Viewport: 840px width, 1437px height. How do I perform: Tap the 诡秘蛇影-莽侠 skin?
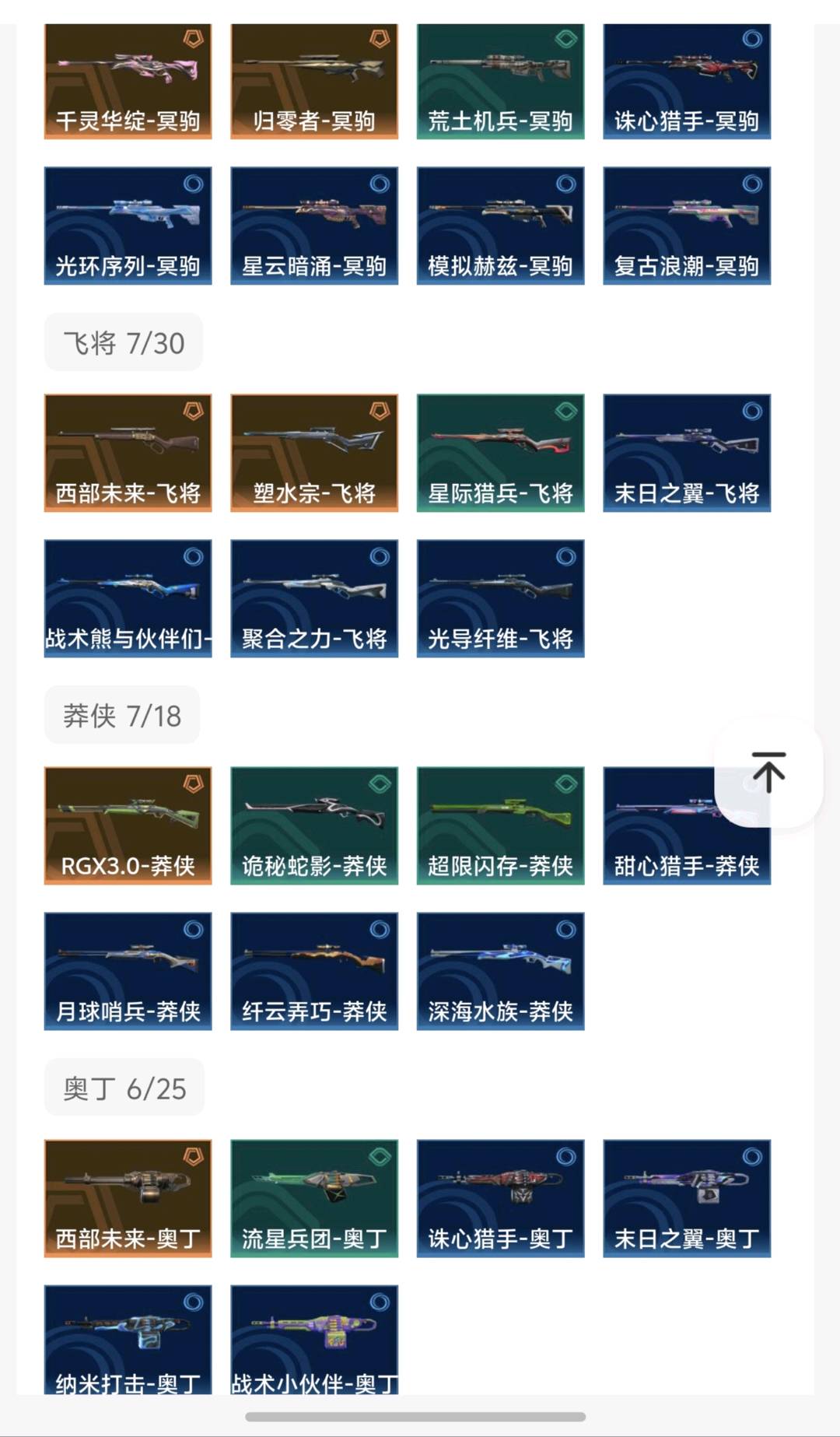[x=314, y=825]
